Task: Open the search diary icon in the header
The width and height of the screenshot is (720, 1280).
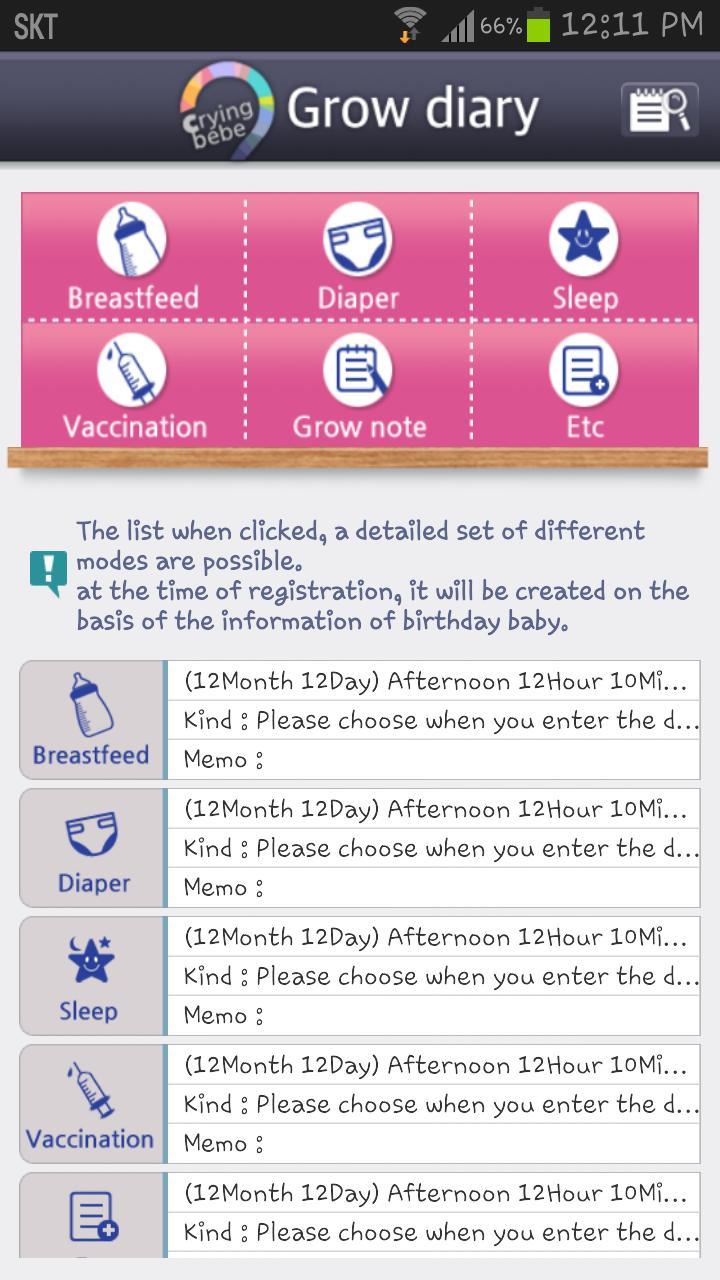Action: (x=660, y=110)
